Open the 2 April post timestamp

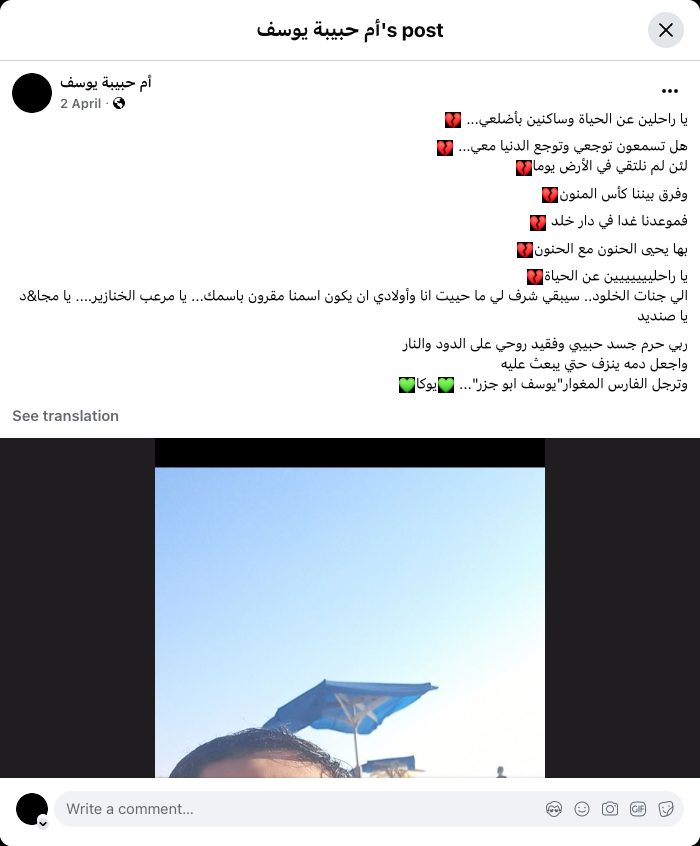[x=80, y=103]
